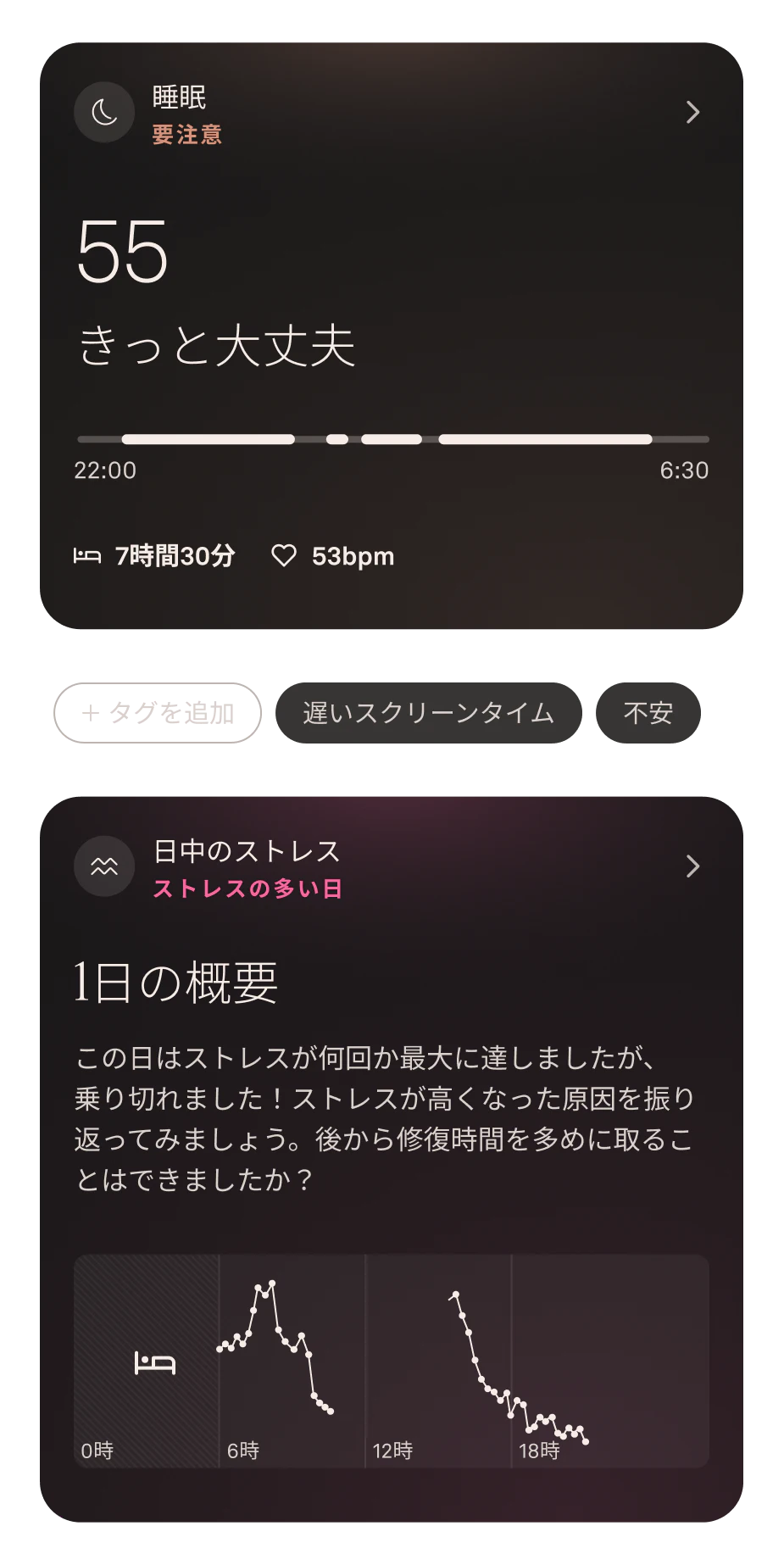Click the sleep timeline bar between 22:00 and 6:30
The width and height of the screenshot is (784, 1565).
(x=392, y=439)
